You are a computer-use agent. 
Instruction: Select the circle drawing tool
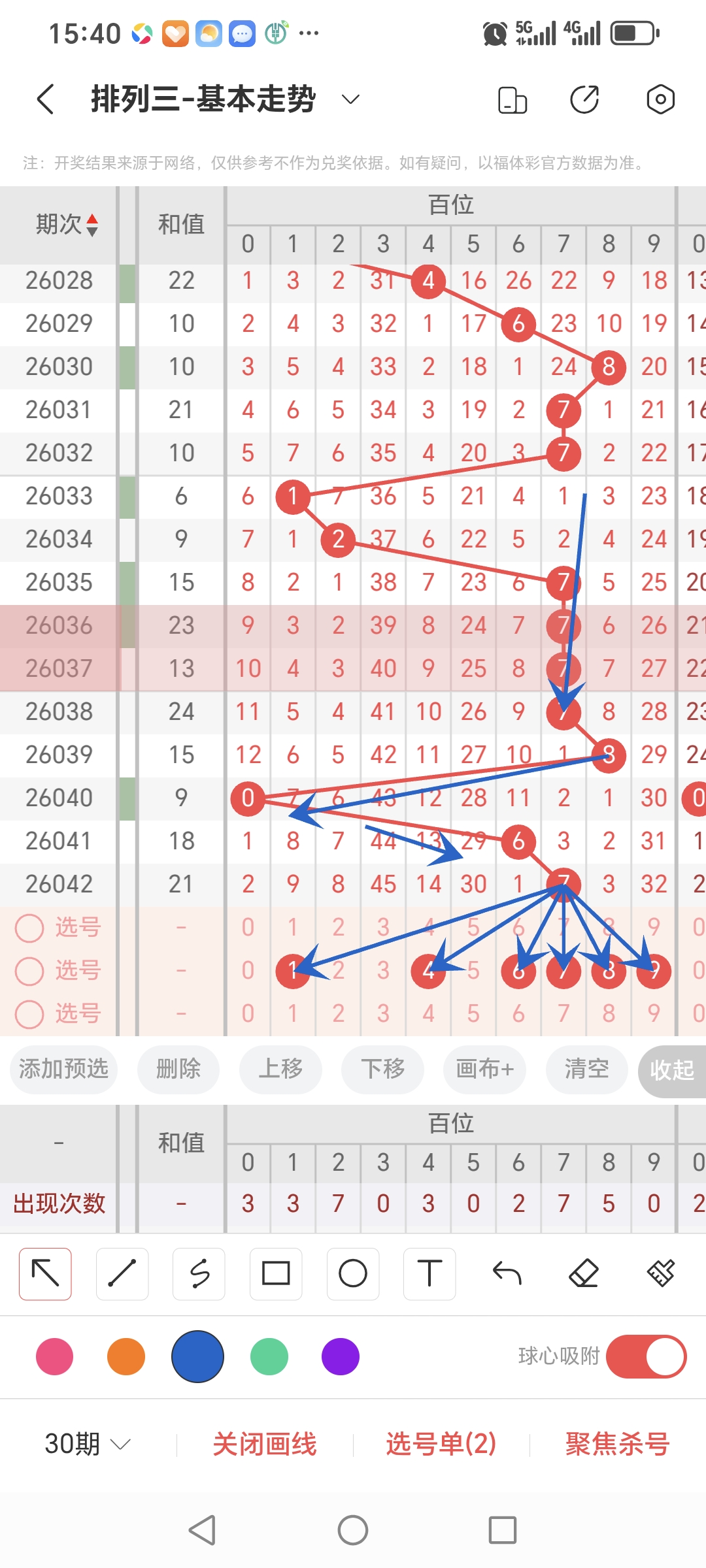(352, 1273)
